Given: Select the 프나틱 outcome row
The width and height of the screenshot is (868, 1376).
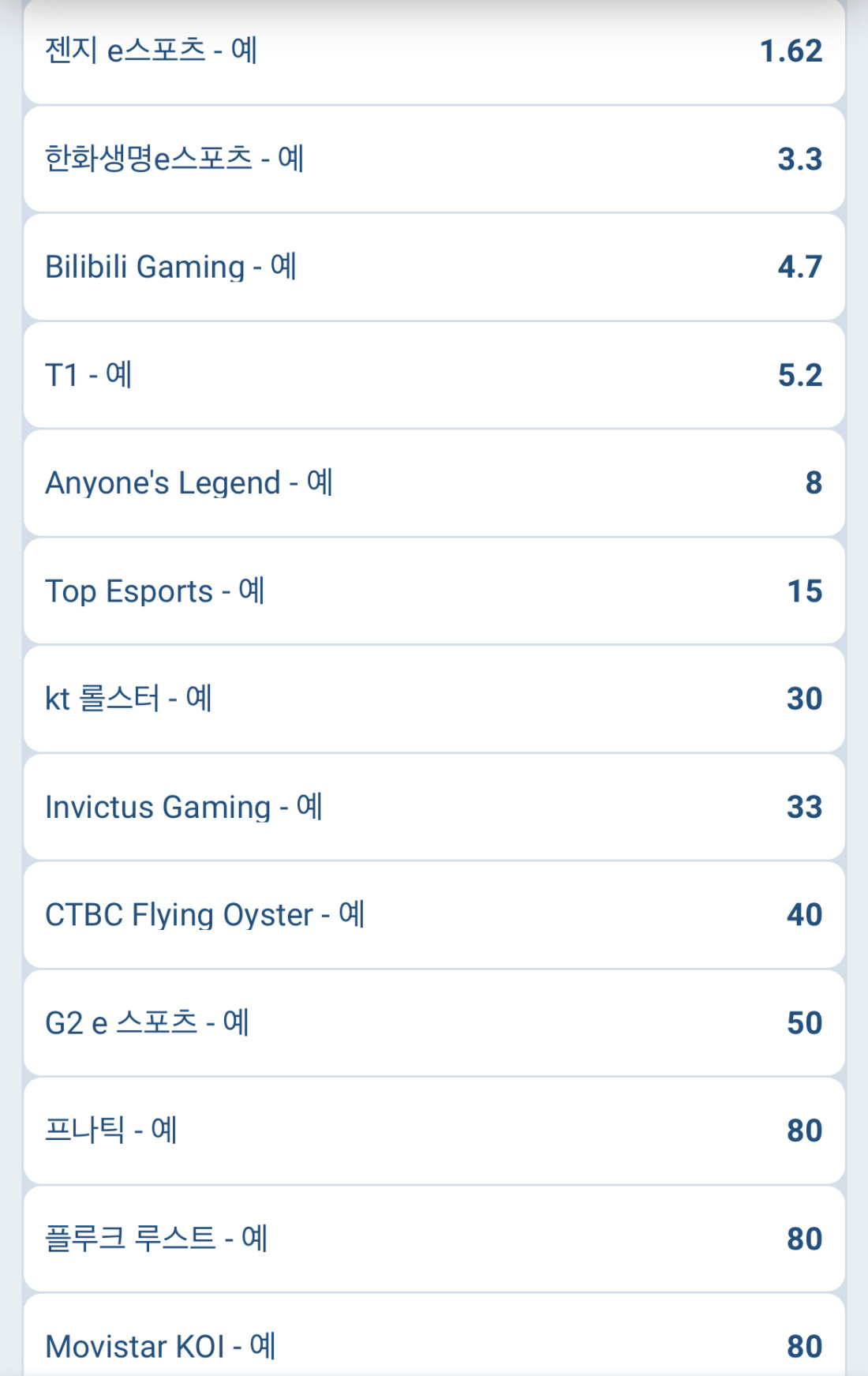Looking at the screenshot, I should (434, 1130).
